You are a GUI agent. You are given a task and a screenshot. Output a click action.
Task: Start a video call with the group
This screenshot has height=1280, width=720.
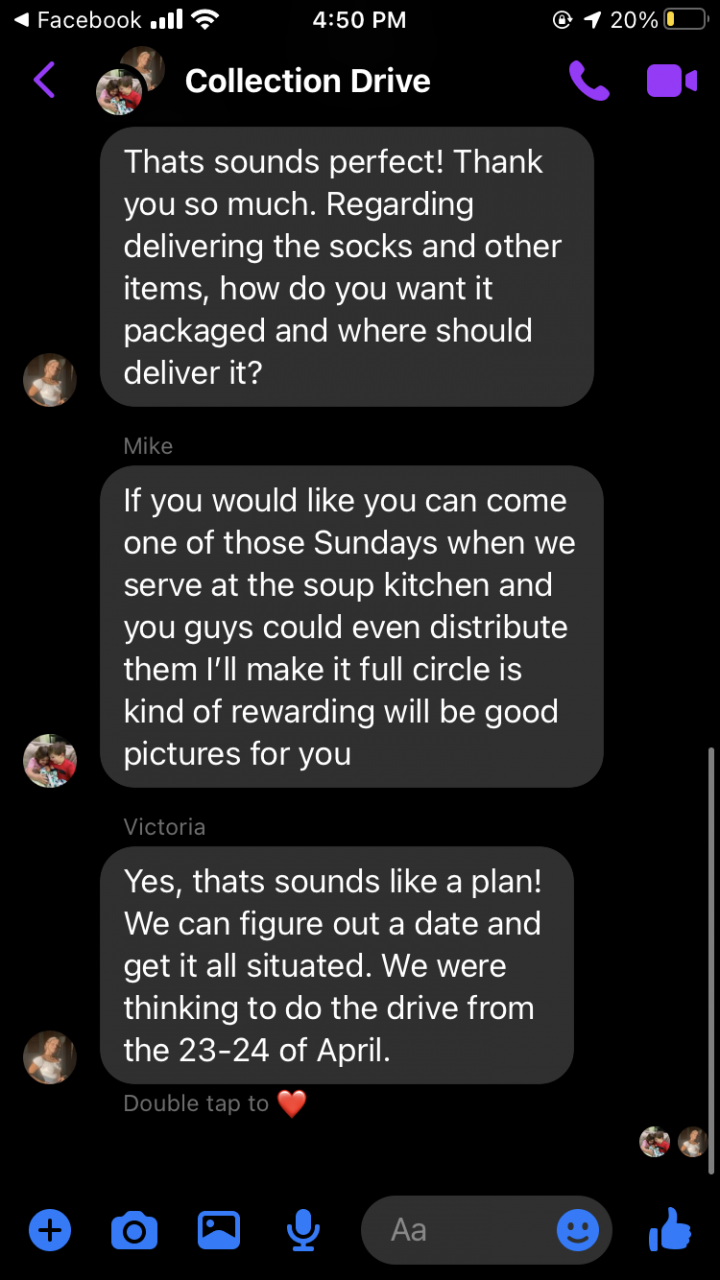(x=671, y=81)
